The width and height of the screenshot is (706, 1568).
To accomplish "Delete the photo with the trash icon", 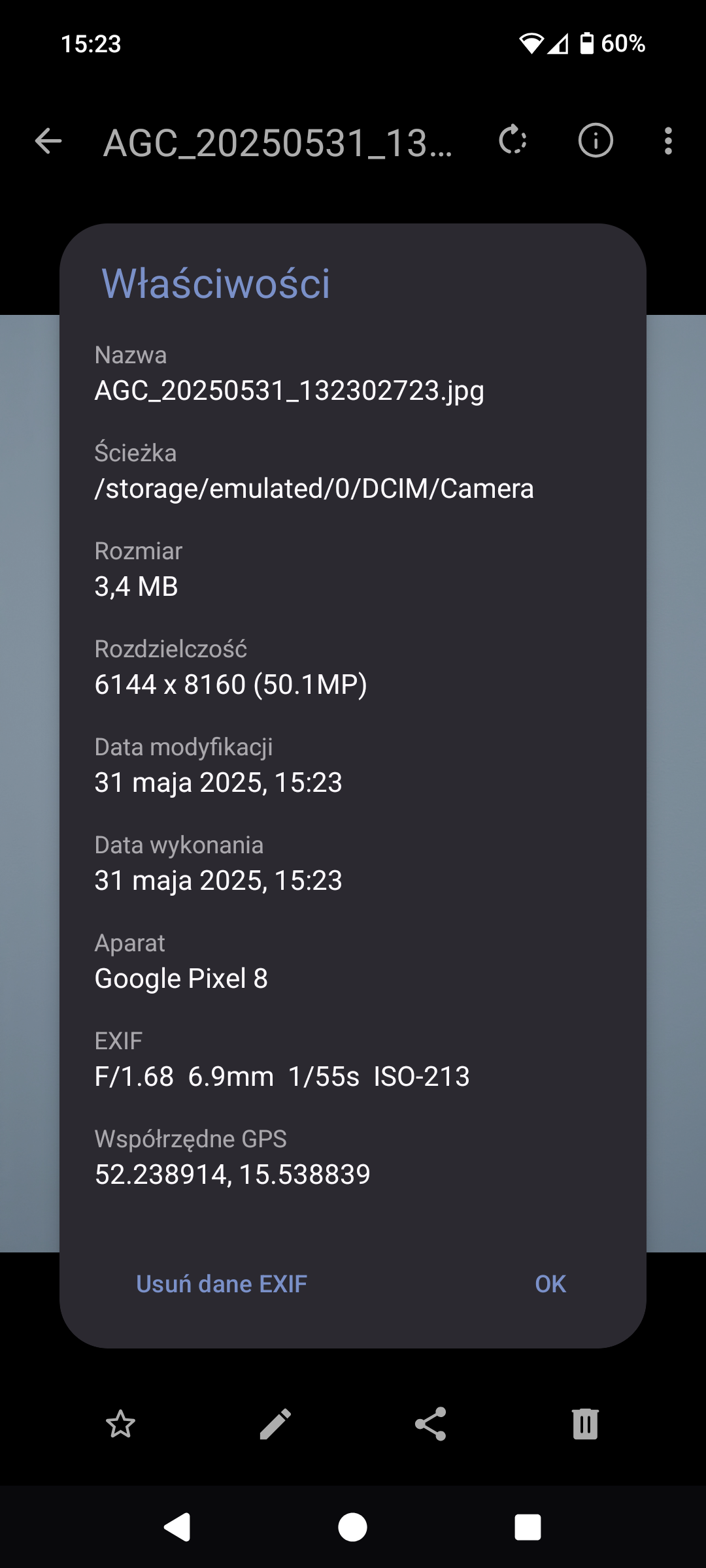I will [585, 1424].
